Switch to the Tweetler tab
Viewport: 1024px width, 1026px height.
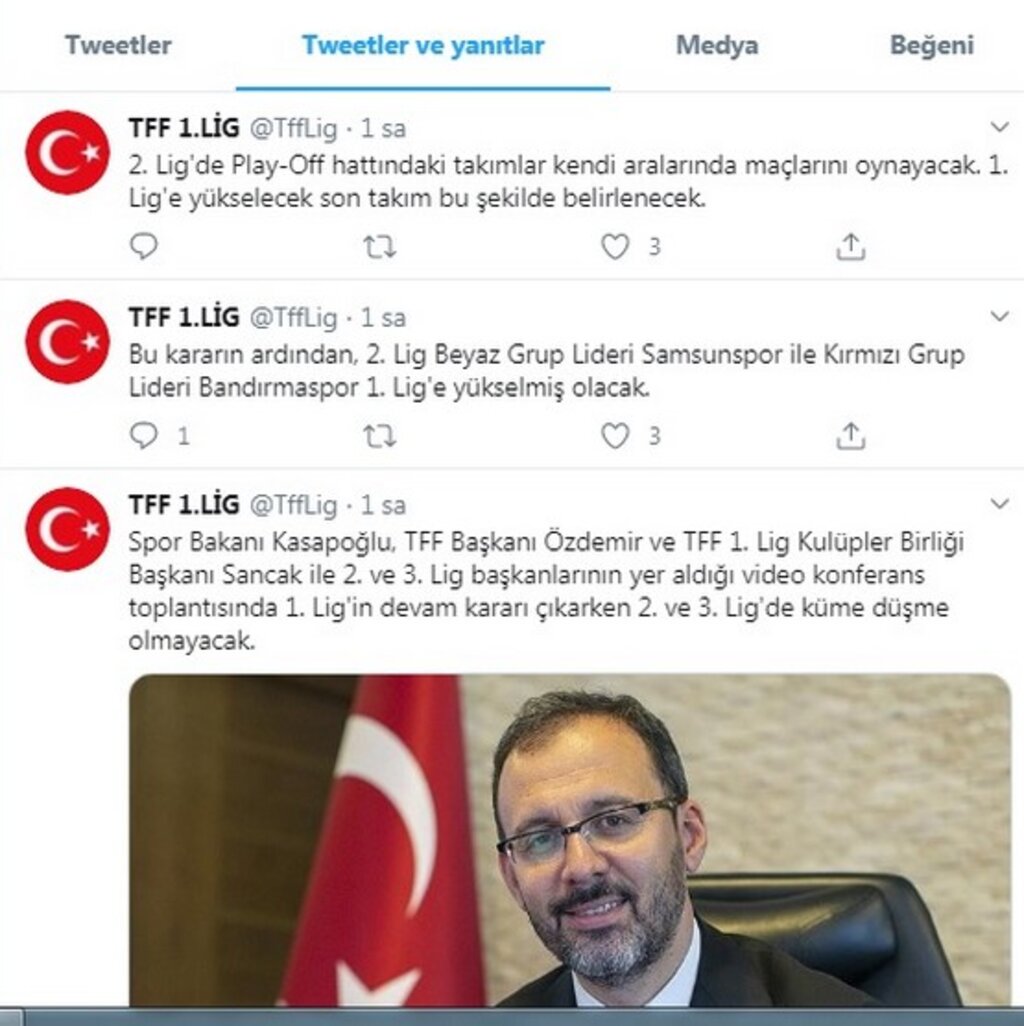click(118, 45)
